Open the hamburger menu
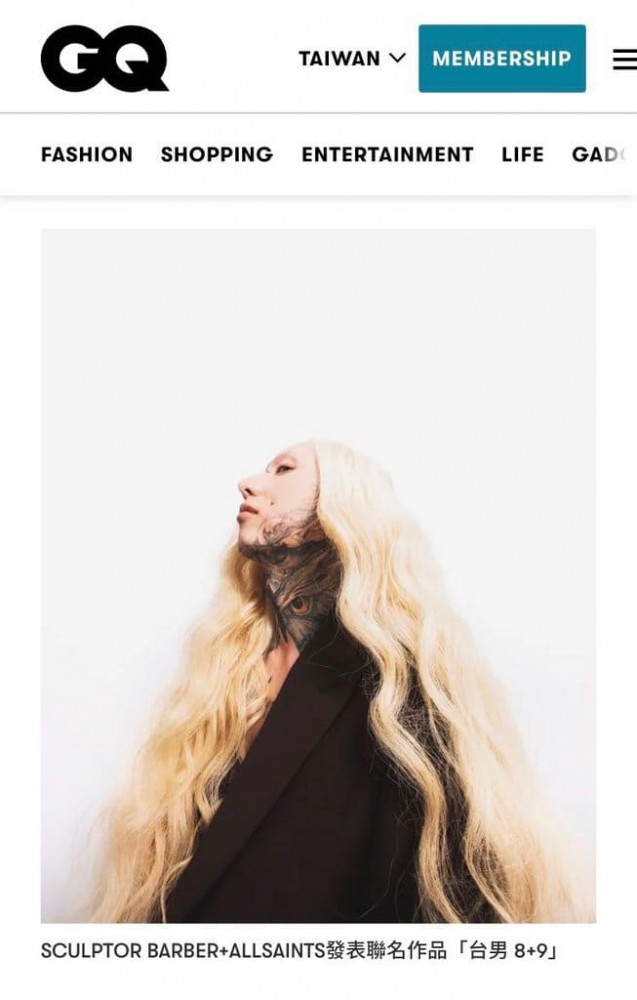 click(x=624, y=59)
